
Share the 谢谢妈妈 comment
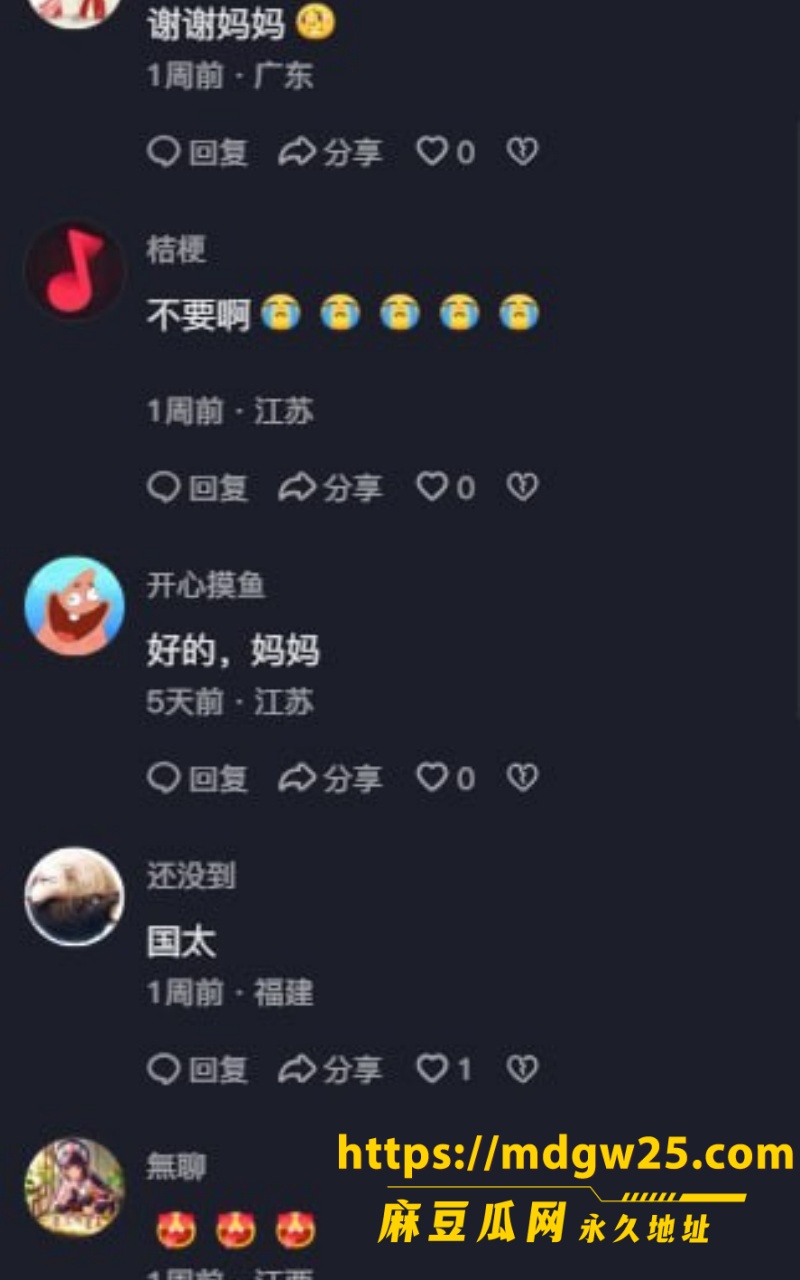[330, 152]
